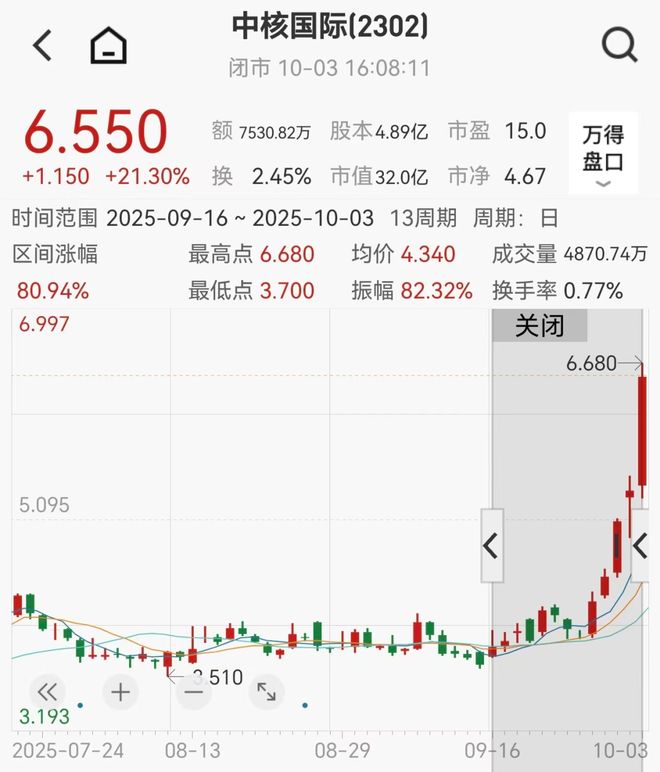Close the range statistics with 关闭
The width and height of the screenshot is (660, 772).
tap(539, 326)
